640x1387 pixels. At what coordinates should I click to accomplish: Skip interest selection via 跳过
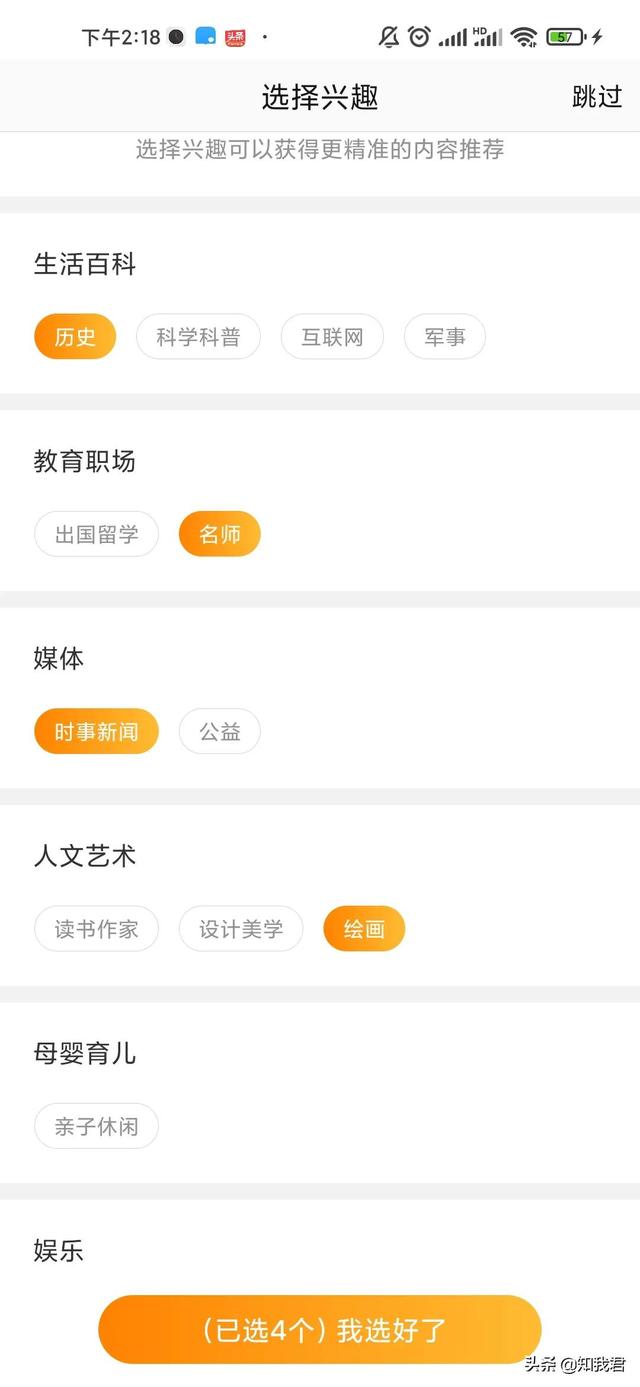[x=597, y=97]
